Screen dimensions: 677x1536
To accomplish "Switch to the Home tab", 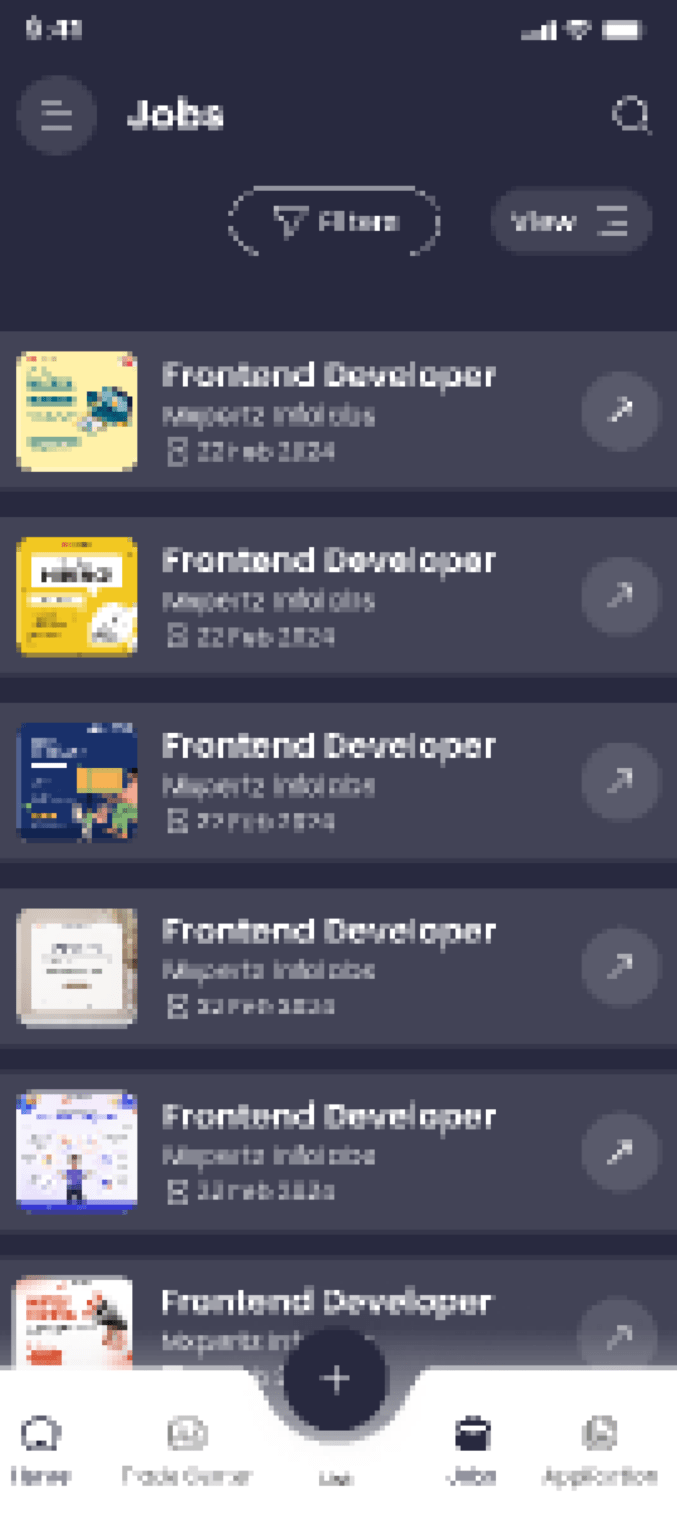I will pos(41,1449).
